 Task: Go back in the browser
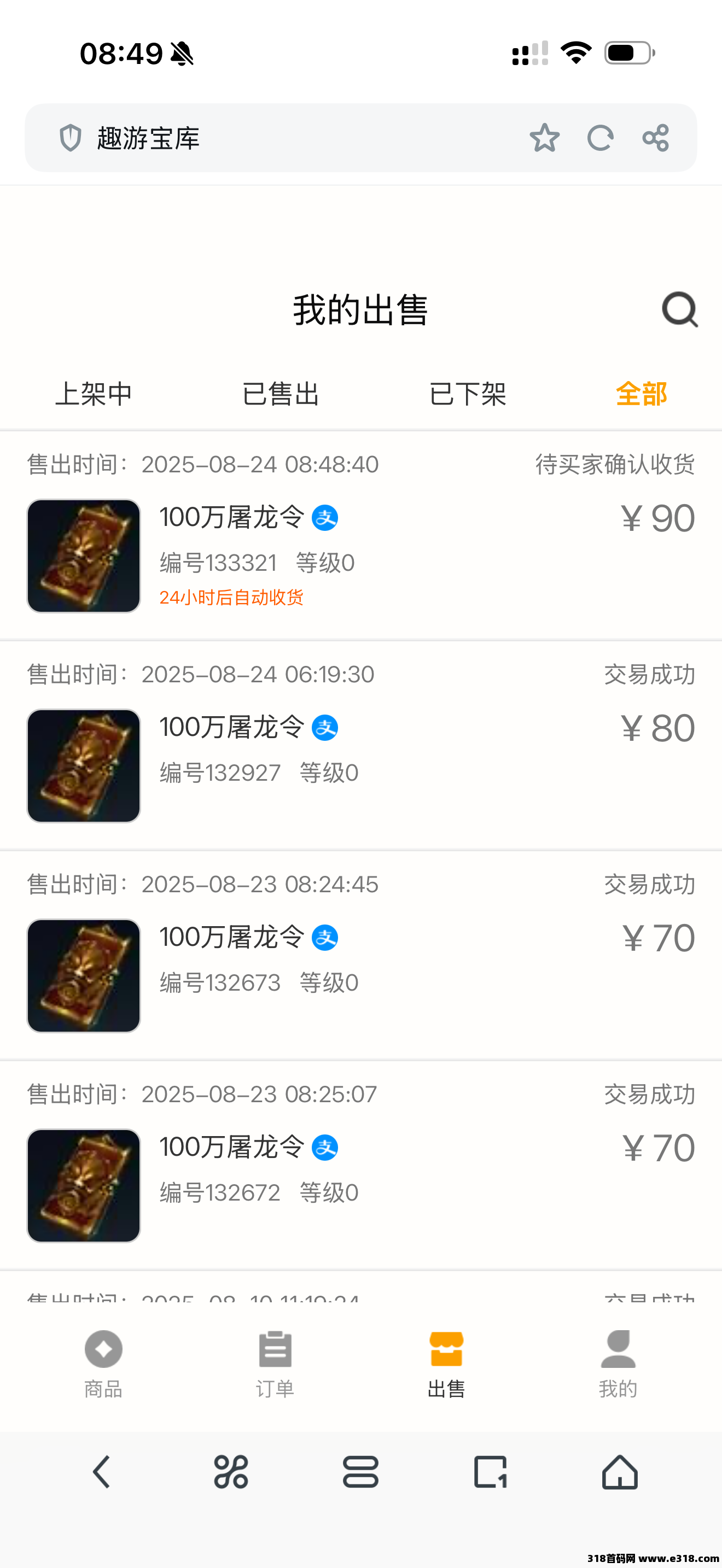[102, 1472]
